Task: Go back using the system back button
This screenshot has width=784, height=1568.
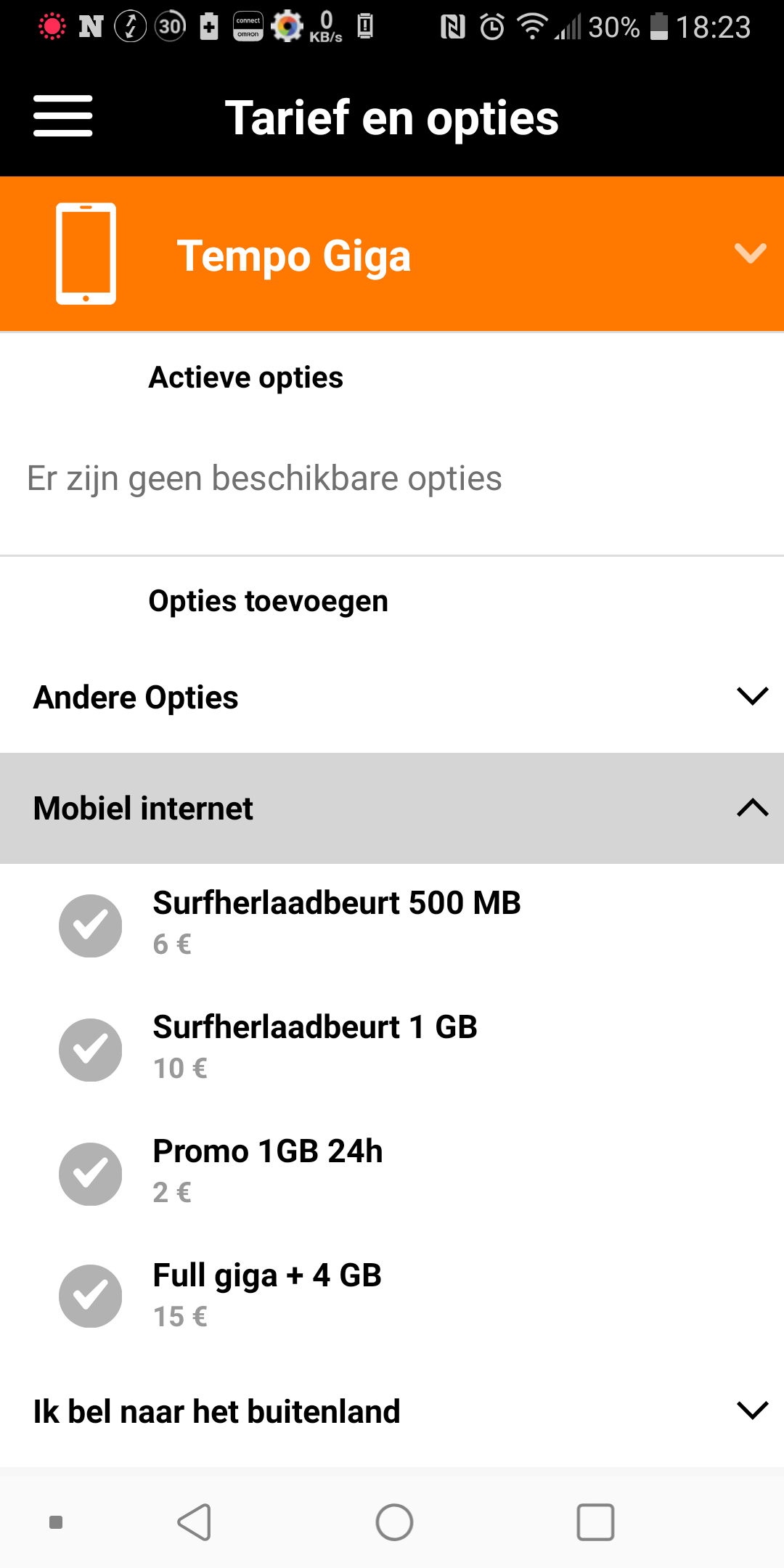Action: 195,1522
